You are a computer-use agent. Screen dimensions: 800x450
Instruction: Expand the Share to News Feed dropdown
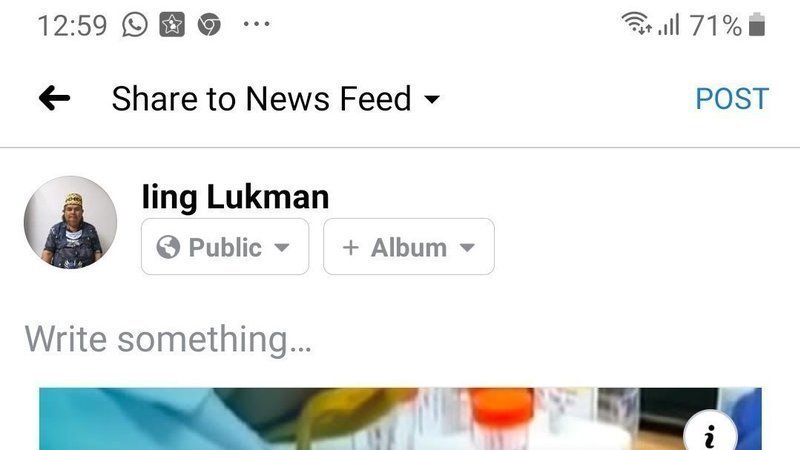[276, 99]
